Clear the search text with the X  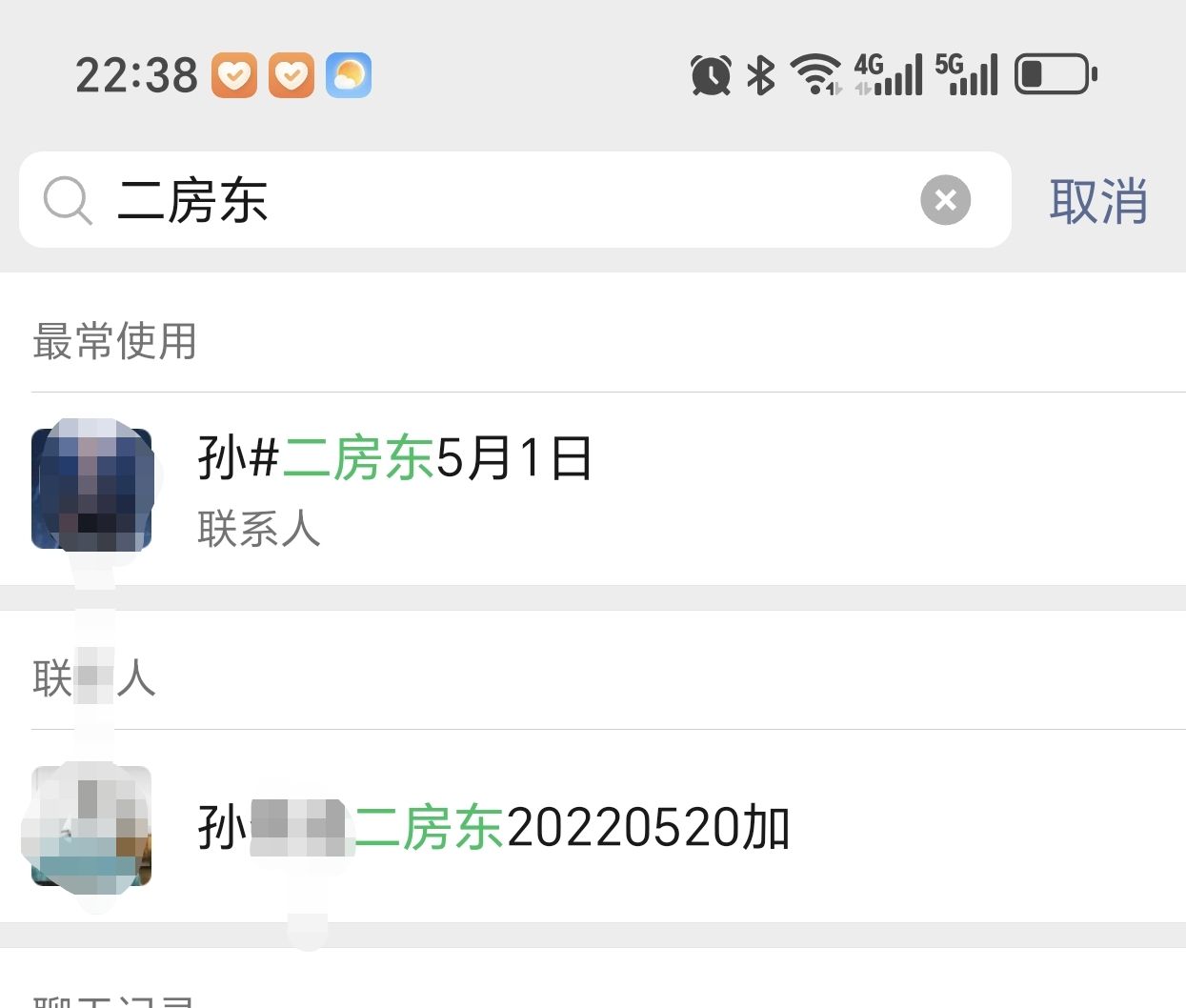coord(945,200)
